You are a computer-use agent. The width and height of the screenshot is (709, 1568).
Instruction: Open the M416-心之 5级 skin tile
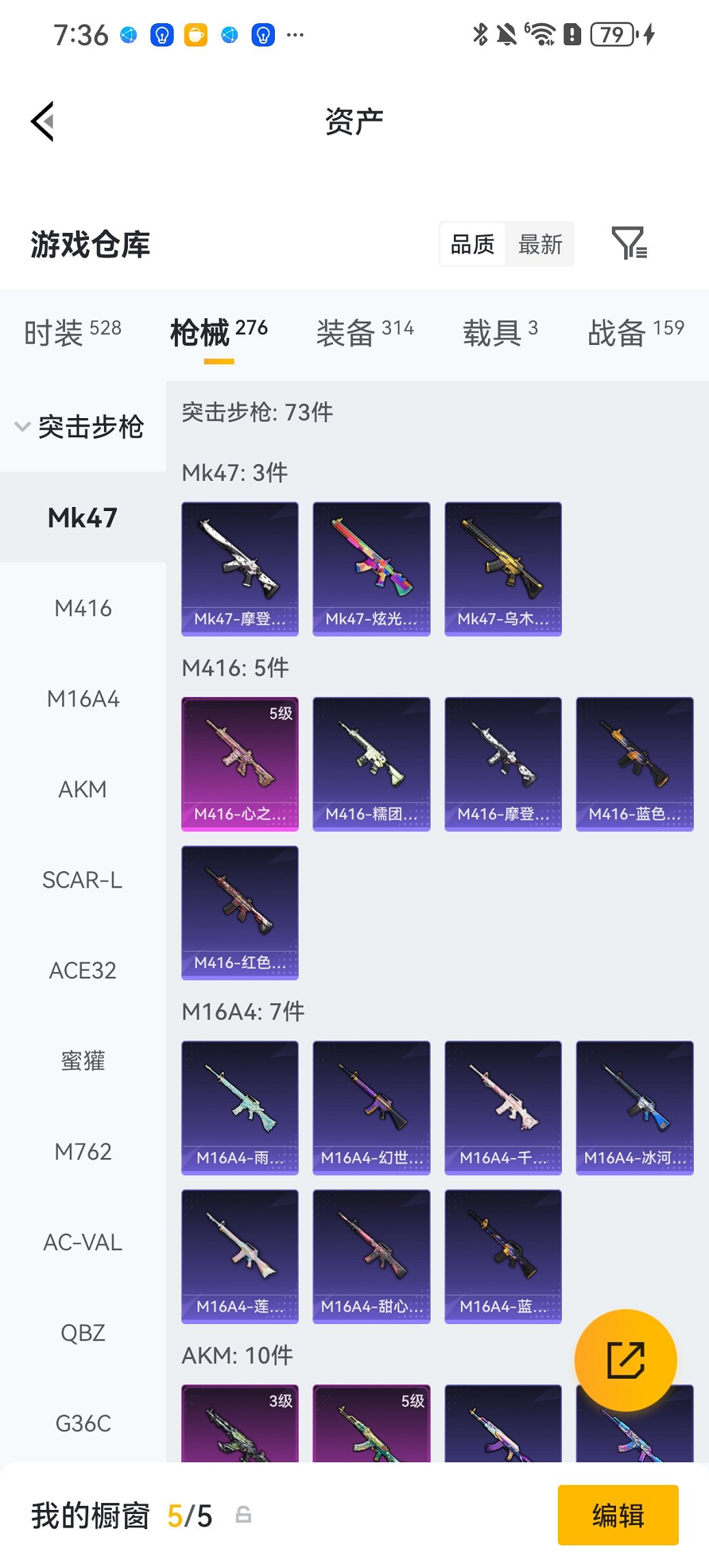240,764
